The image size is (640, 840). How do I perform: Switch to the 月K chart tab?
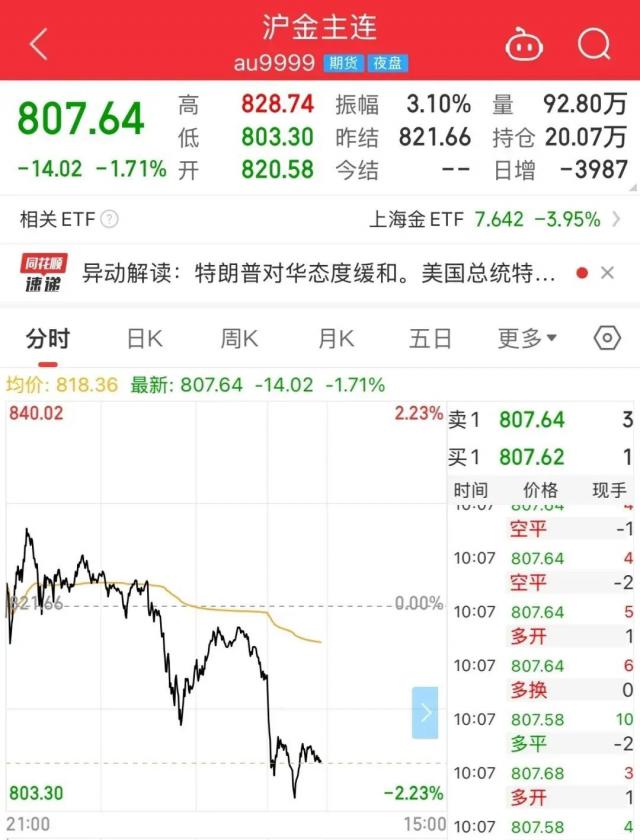336,338
